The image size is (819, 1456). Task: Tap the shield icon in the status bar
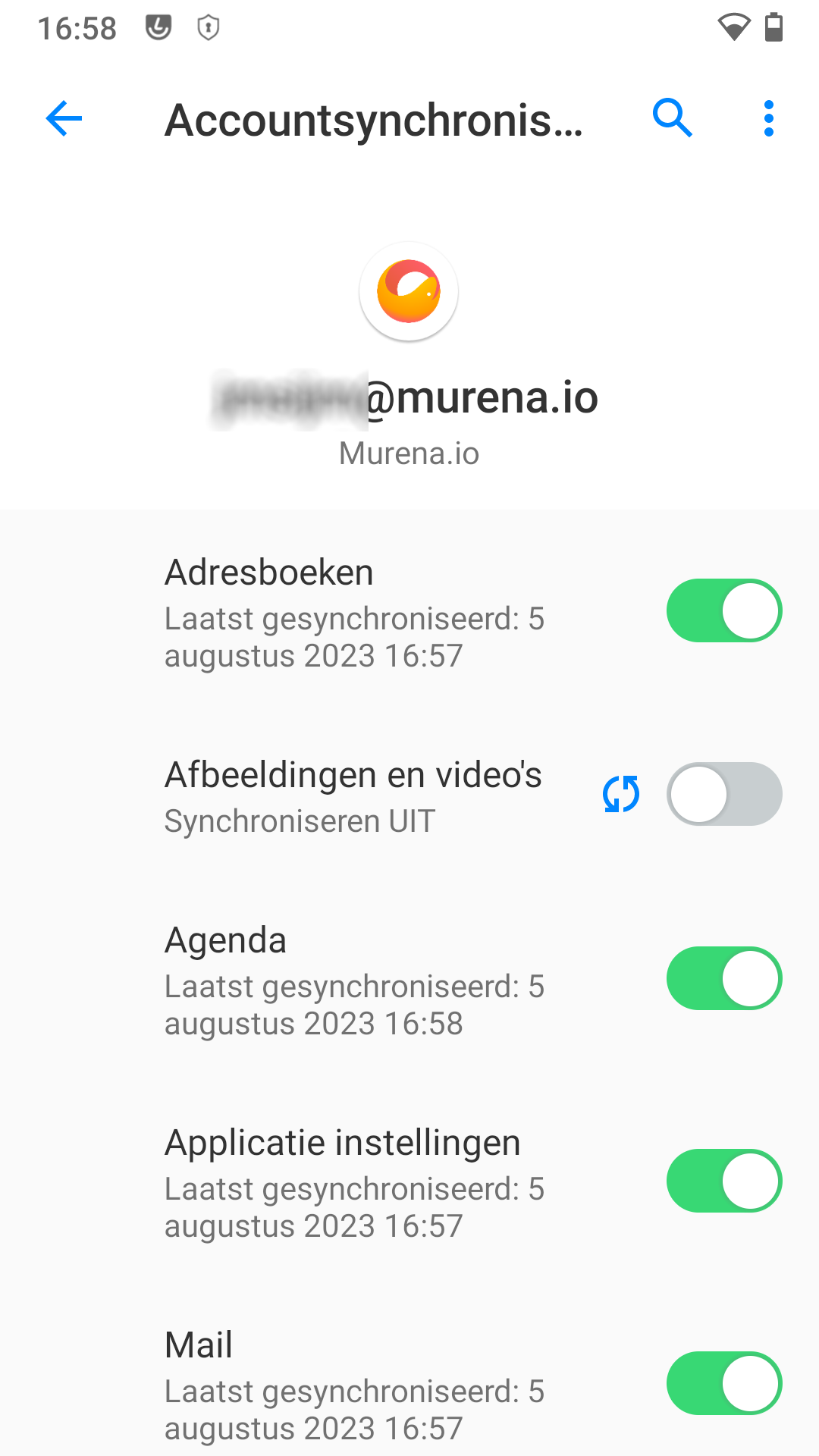[209, 27]
